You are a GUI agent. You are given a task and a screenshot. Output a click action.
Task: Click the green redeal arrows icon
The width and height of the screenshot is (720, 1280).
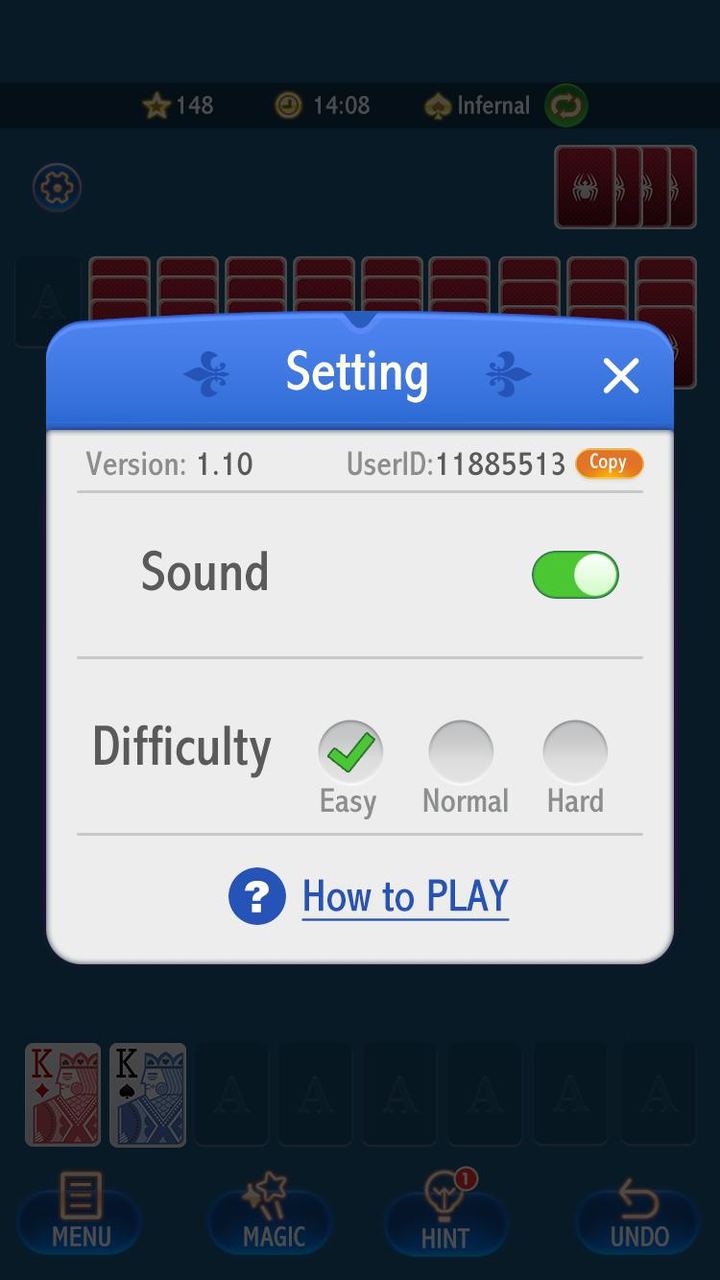[x=564, y=105]
